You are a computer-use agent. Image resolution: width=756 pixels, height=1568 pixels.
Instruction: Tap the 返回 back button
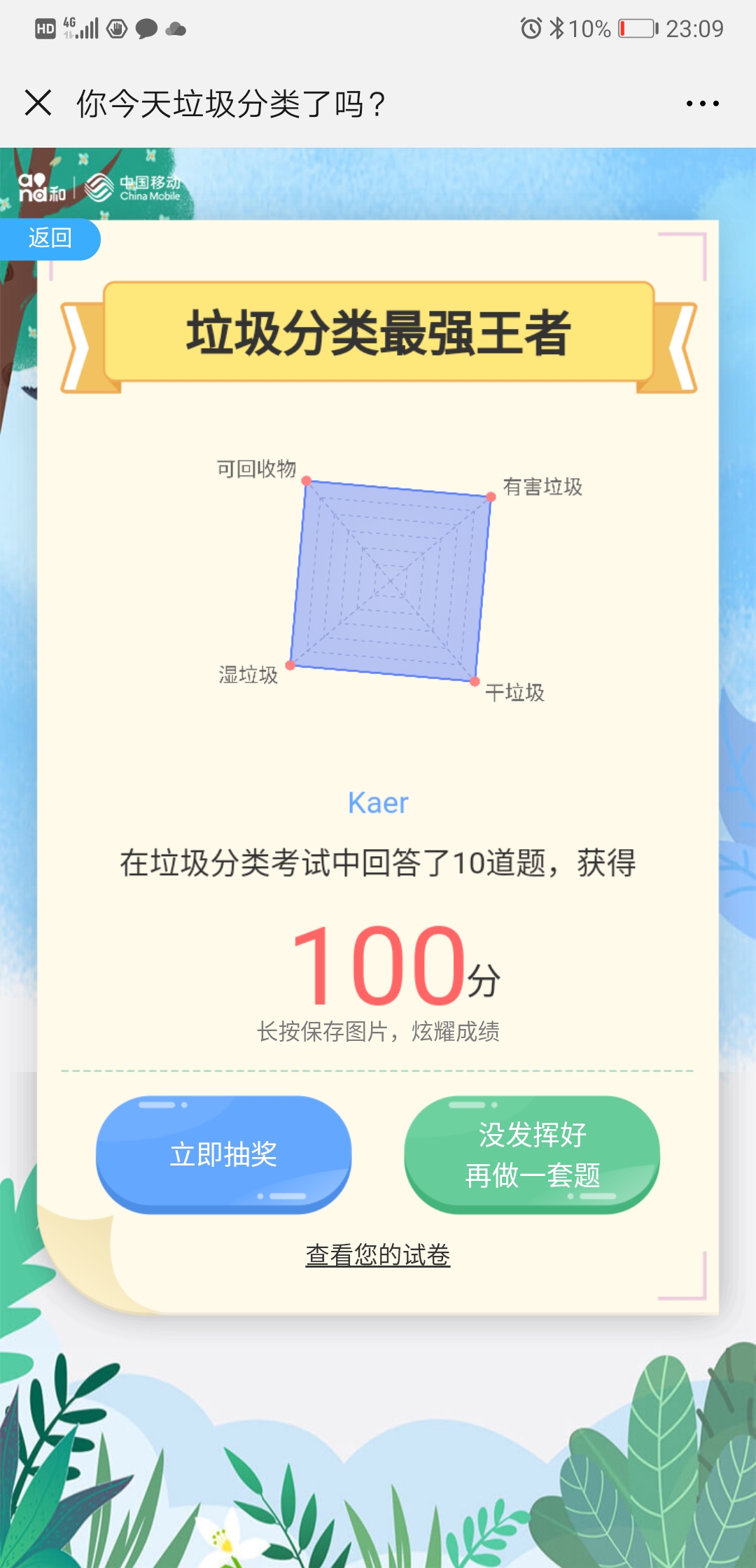click(50, 239)
